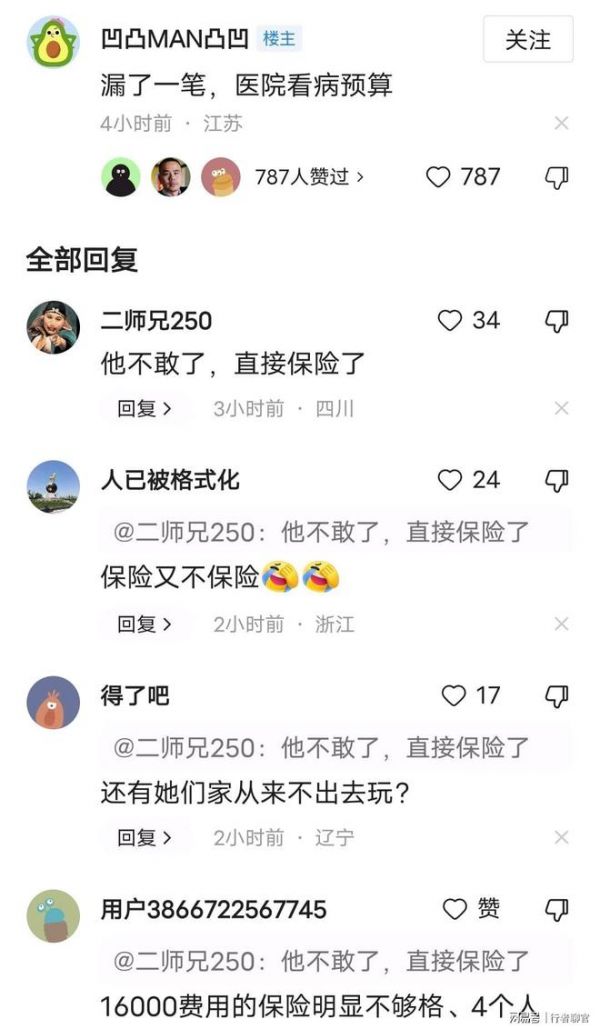This screenshot has height=1029, width=600.
Task: Open 凹凸MAN凸凹's profile avatar
Action: [53, 42]
